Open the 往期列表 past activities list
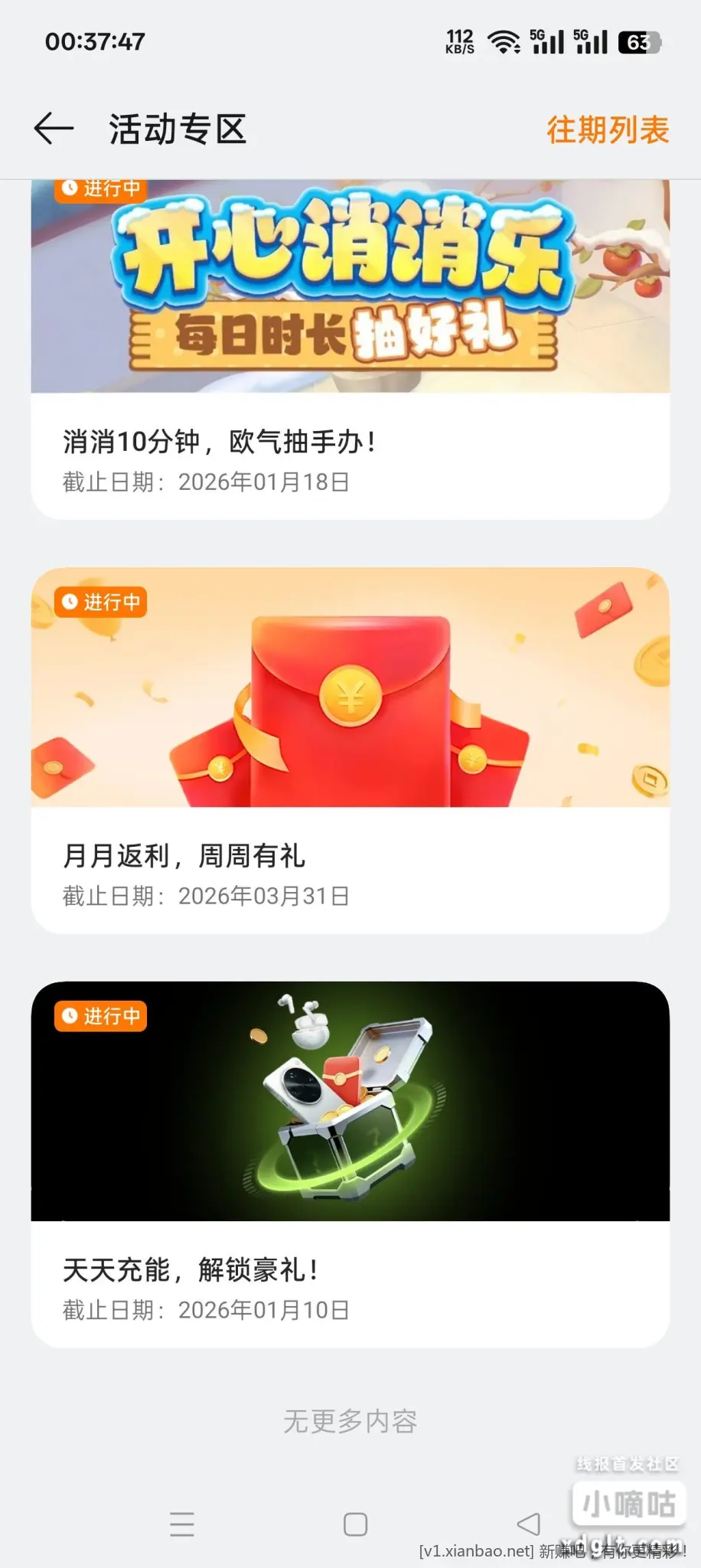The image size is (701, 1568). tap(608, 130)
